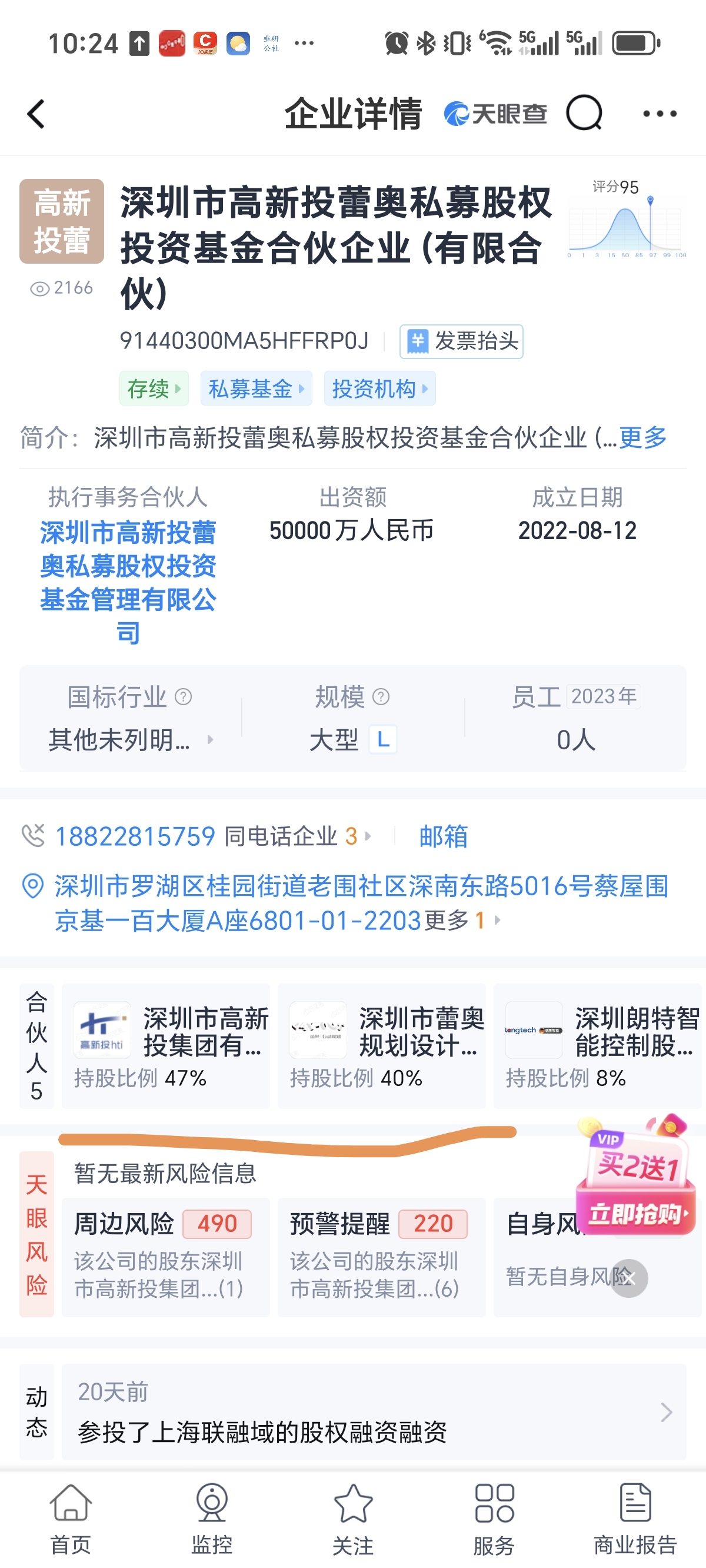Open the 投资机构 tag

click(380, 388)
